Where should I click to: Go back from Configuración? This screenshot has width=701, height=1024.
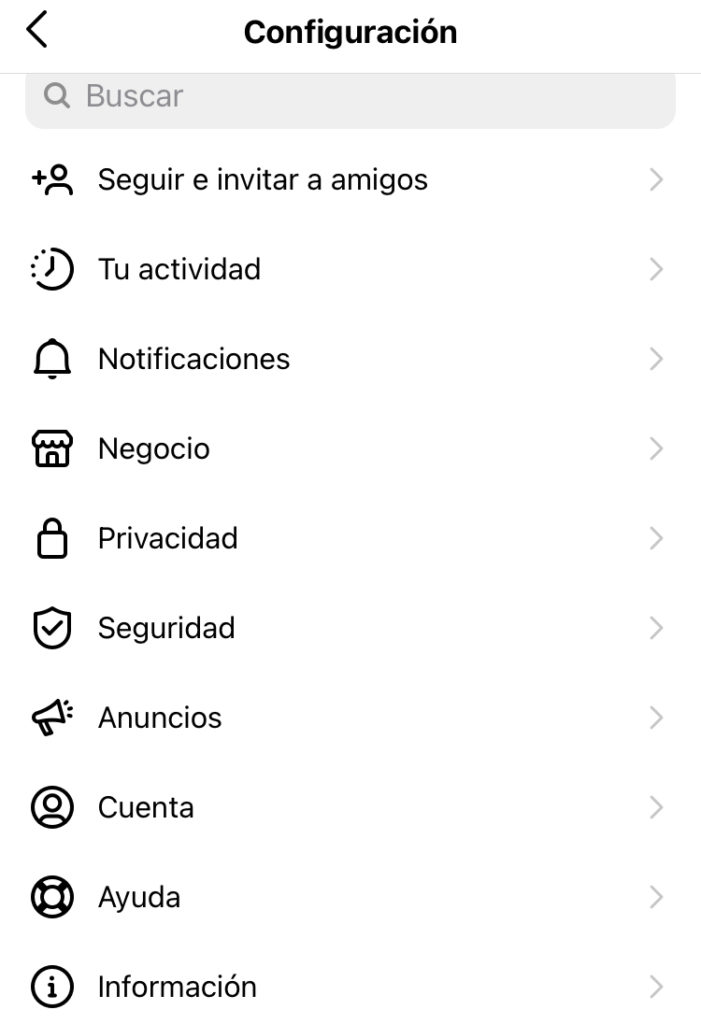(x=37, y=31)
